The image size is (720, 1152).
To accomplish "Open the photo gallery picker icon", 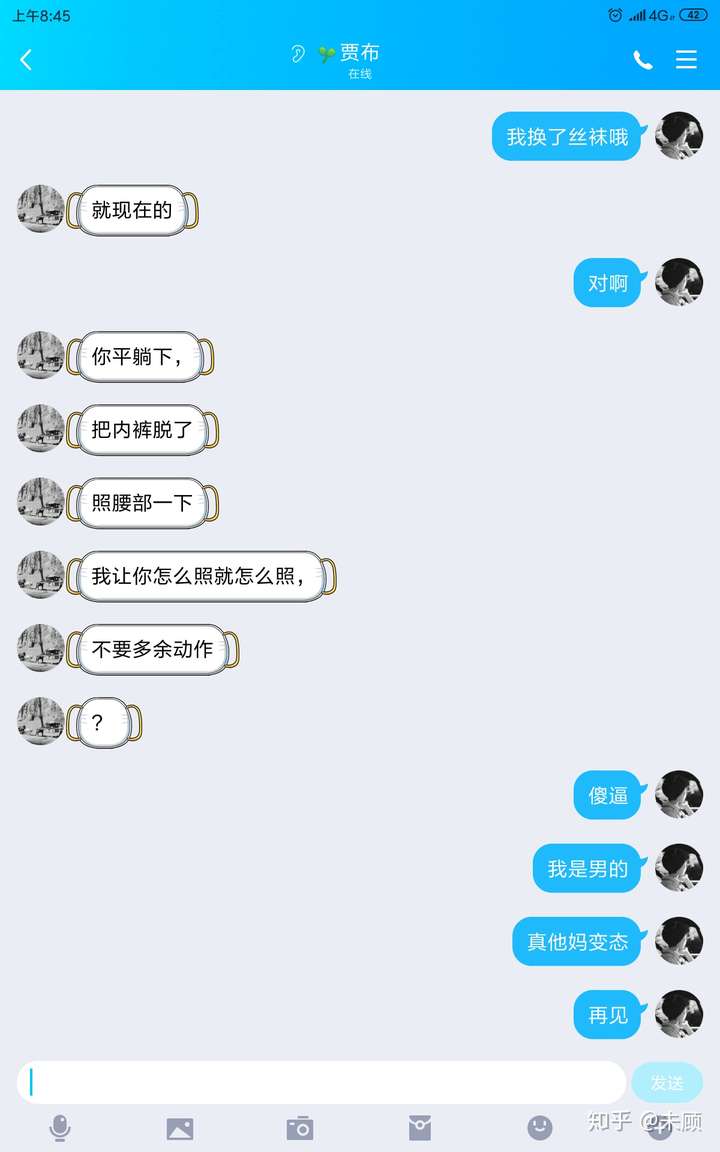I will pyautogui.click(x=179, y=1125).
